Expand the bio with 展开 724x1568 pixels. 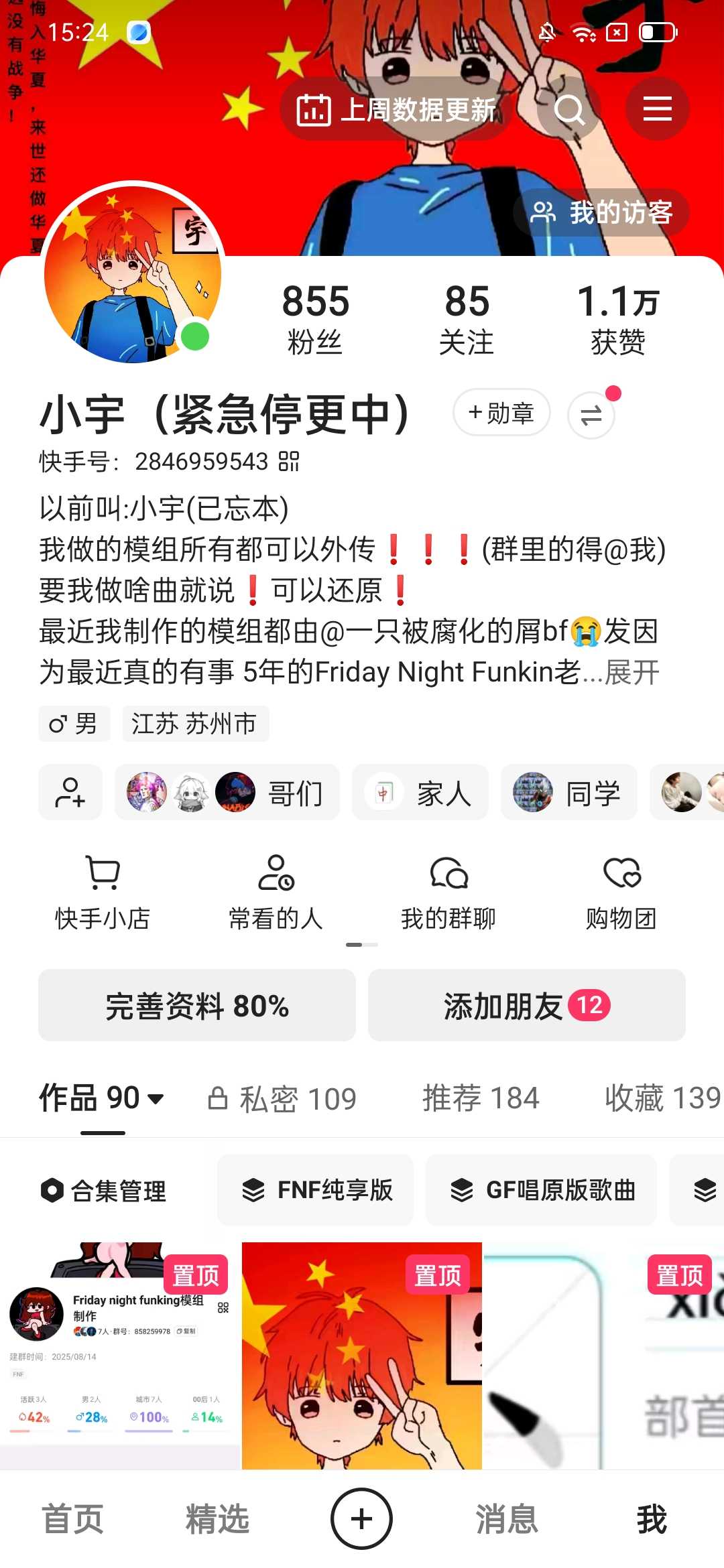632,672
